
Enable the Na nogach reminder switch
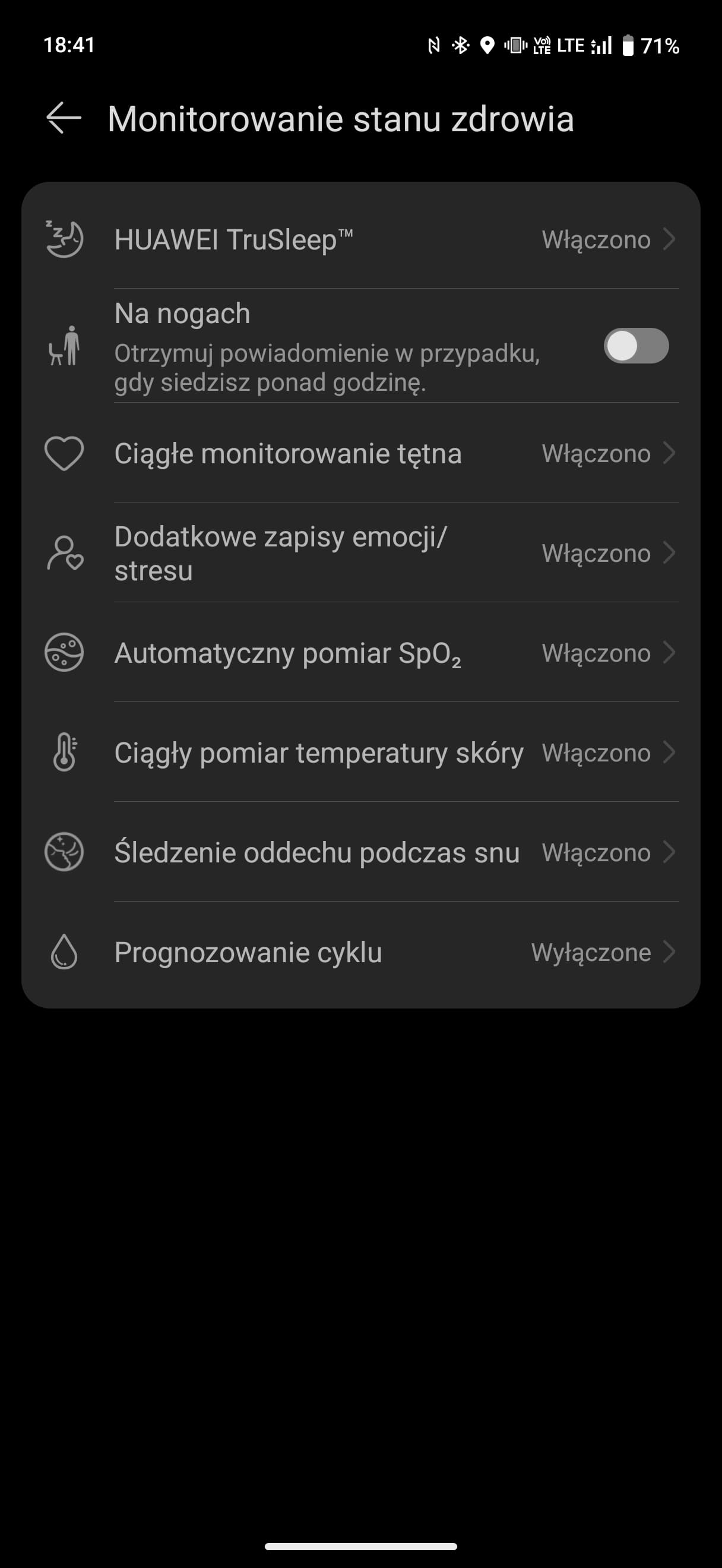click(x=636, y=346)
